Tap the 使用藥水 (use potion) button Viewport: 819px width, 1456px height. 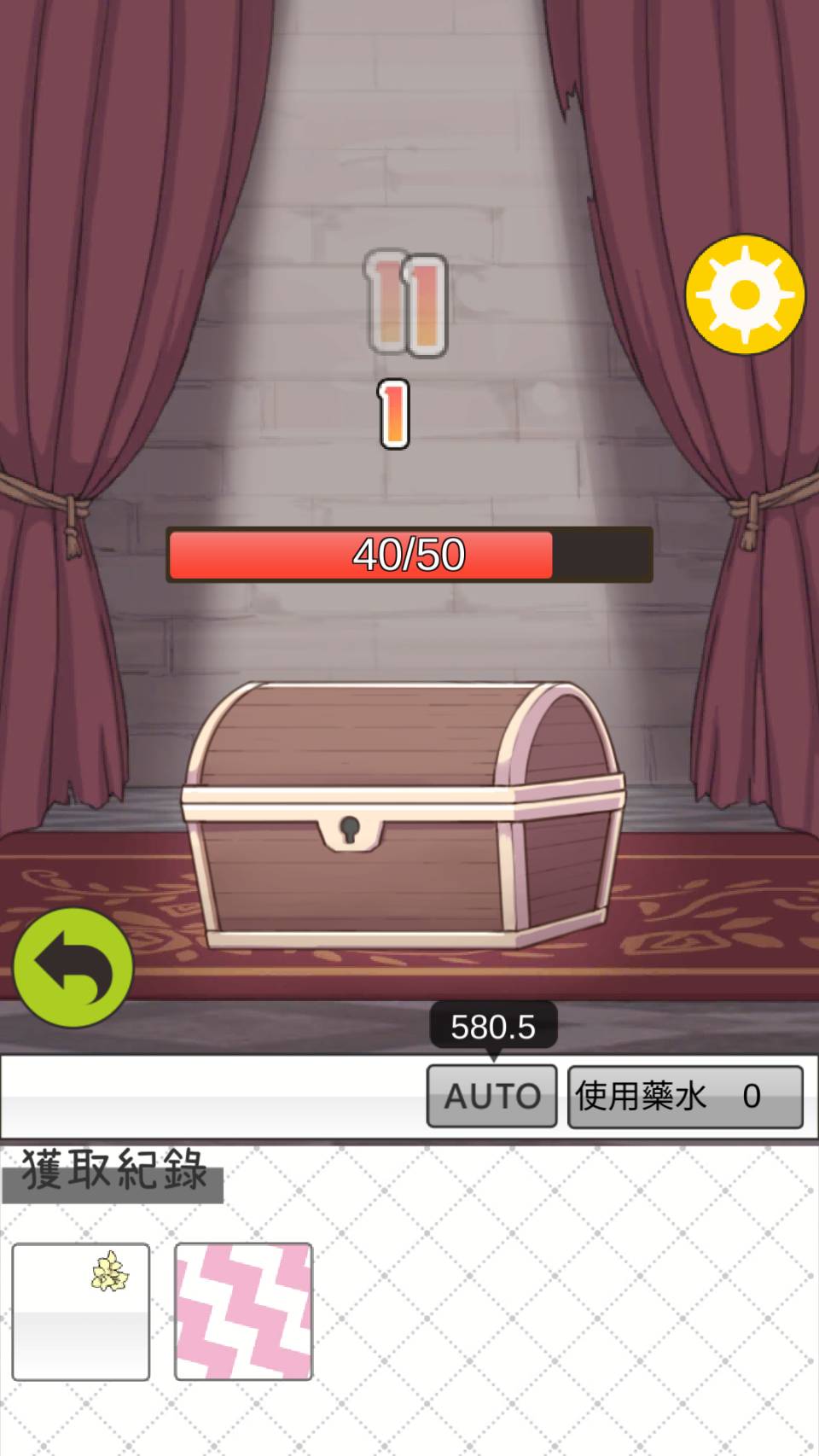point(685,1096)
